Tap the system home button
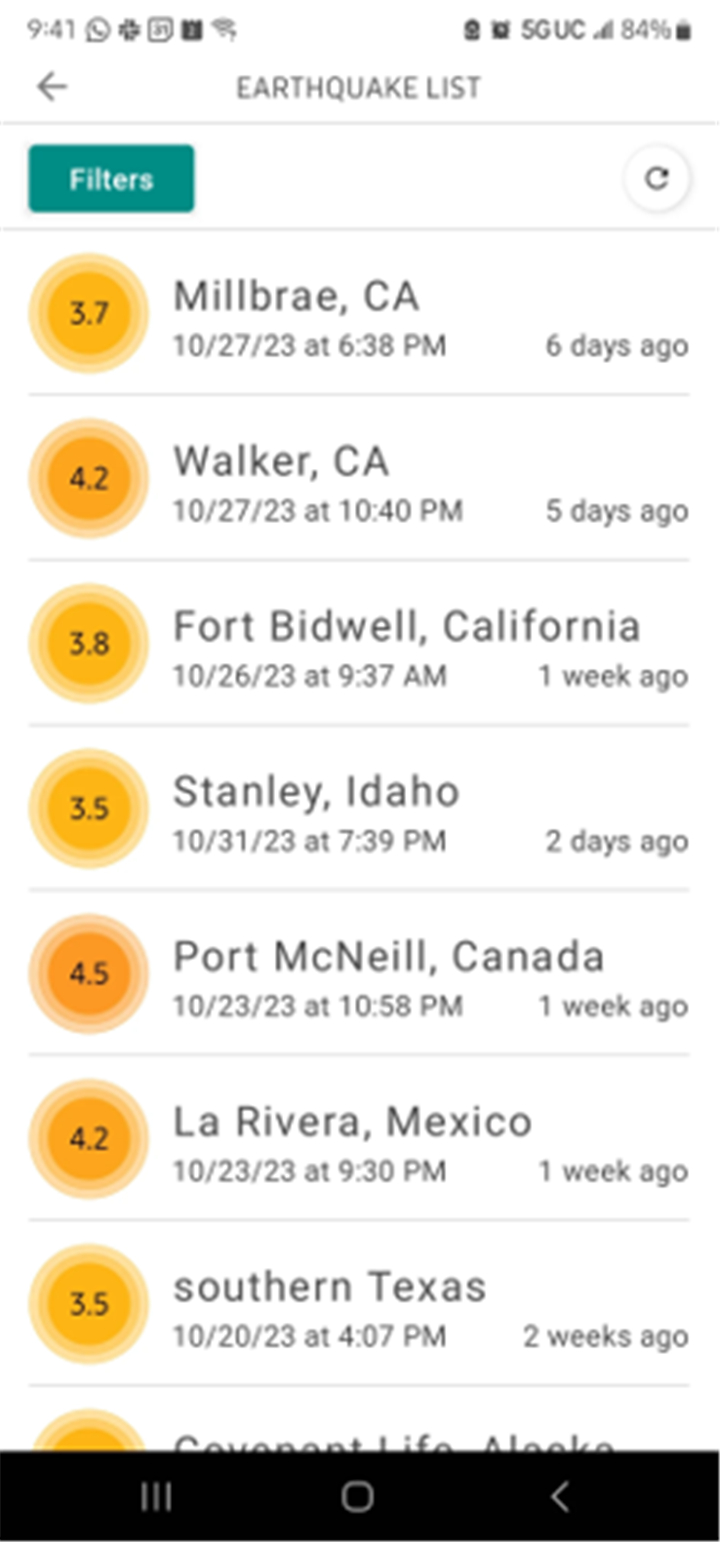Screen dimensions: 720x1542 coord(357,1496)
